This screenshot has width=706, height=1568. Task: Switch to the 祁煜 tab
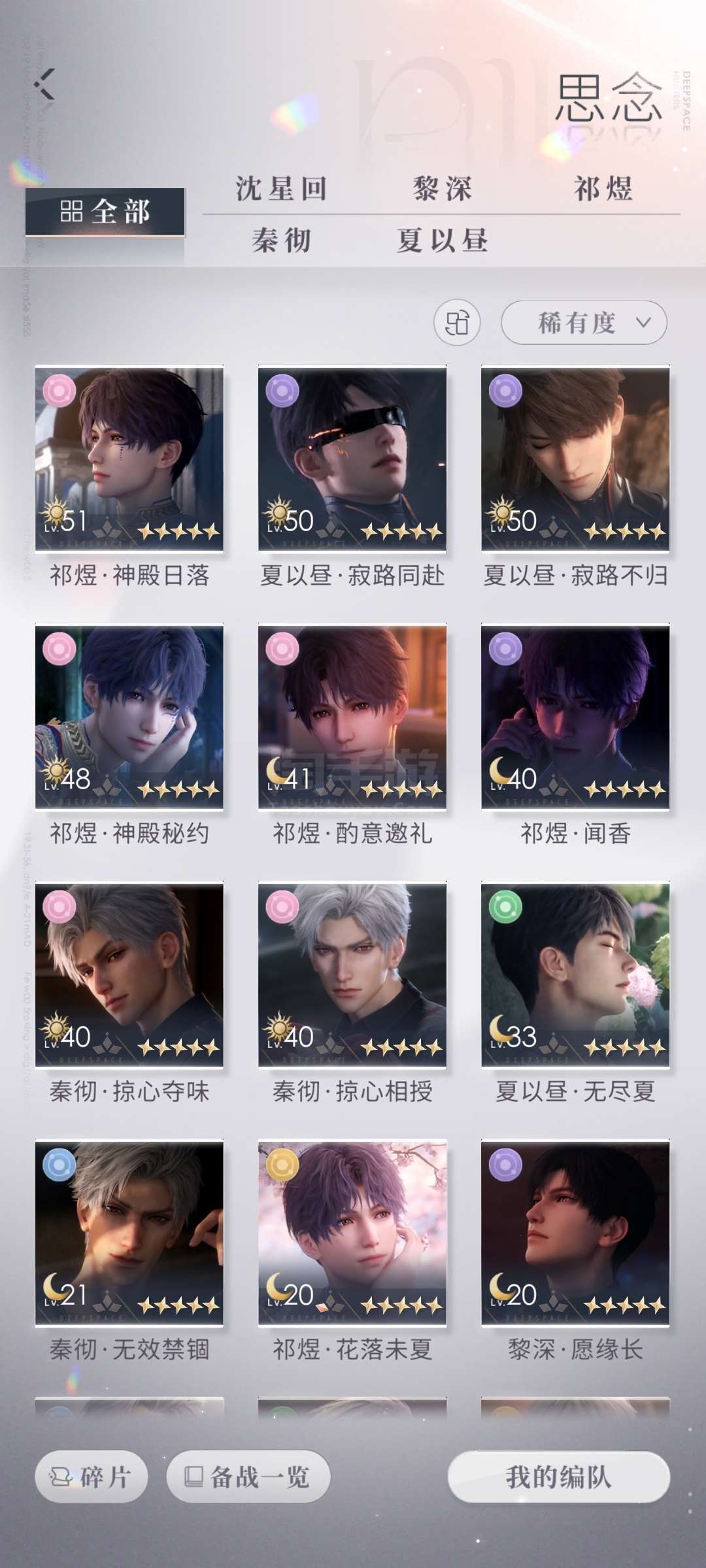point(603,189)
